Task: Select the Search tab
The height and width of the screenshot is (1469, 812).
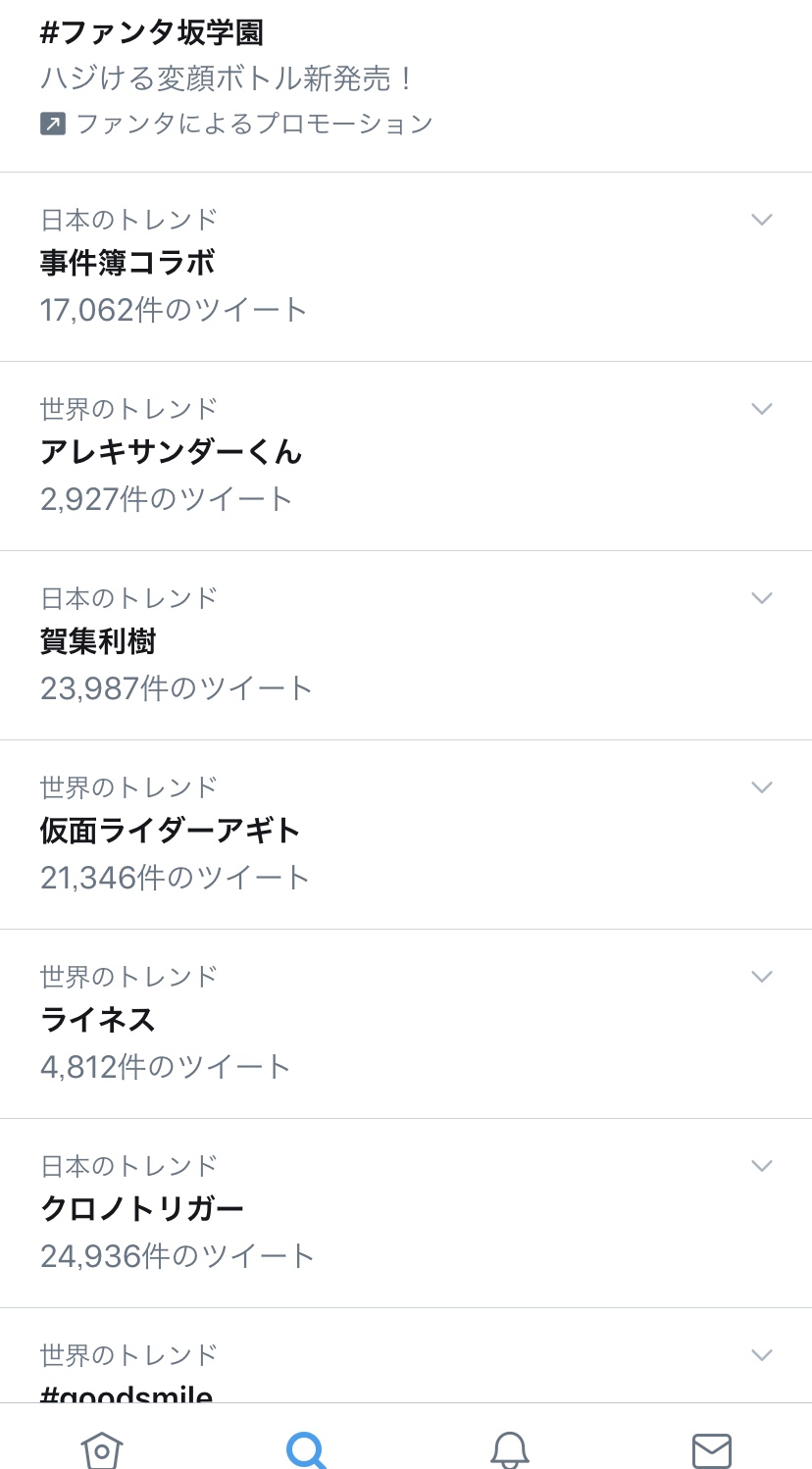Action: (305, 1448)
